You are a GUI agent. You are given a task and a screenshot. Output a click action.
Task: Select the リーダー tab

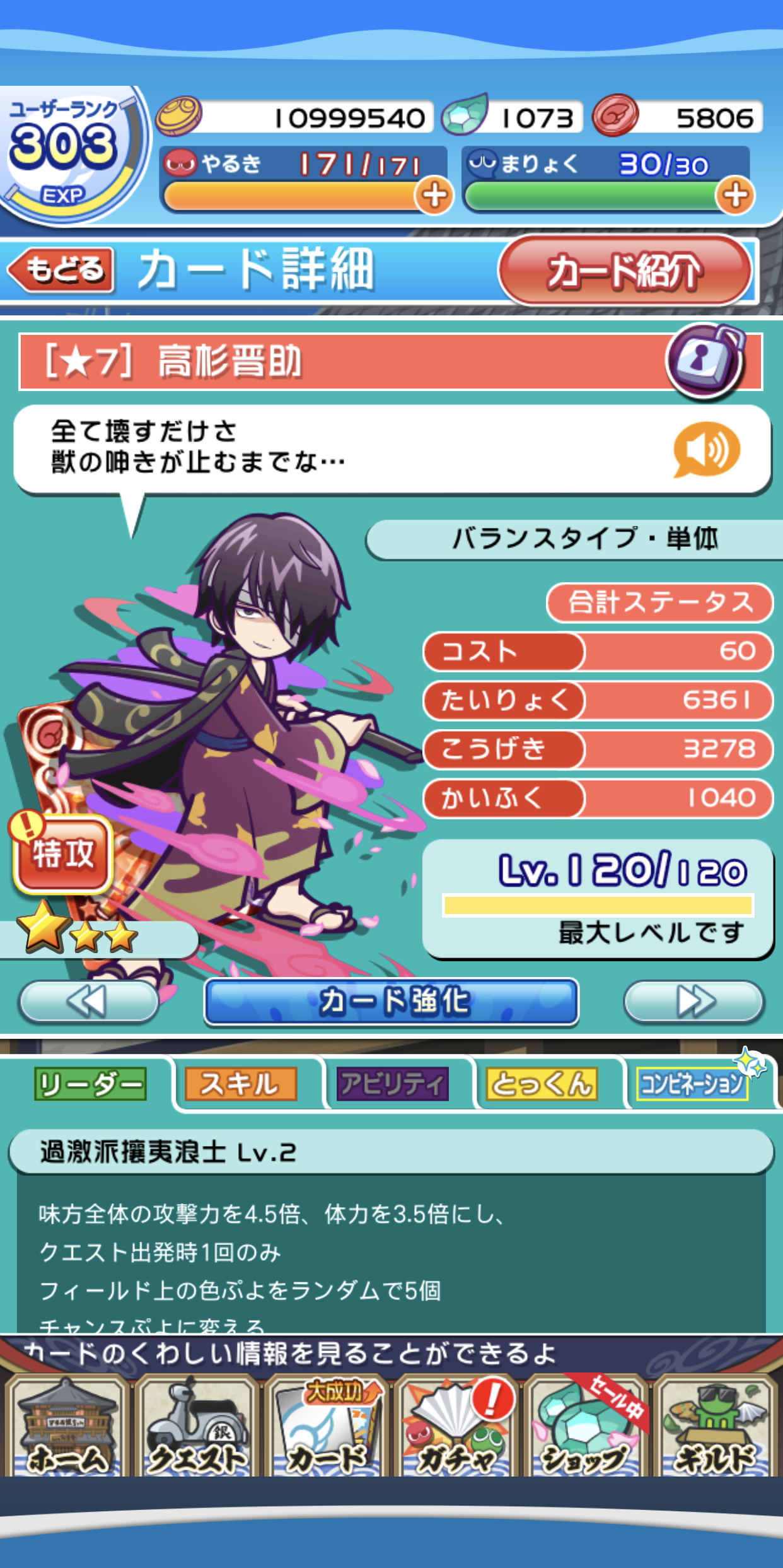coord(90,1084)
